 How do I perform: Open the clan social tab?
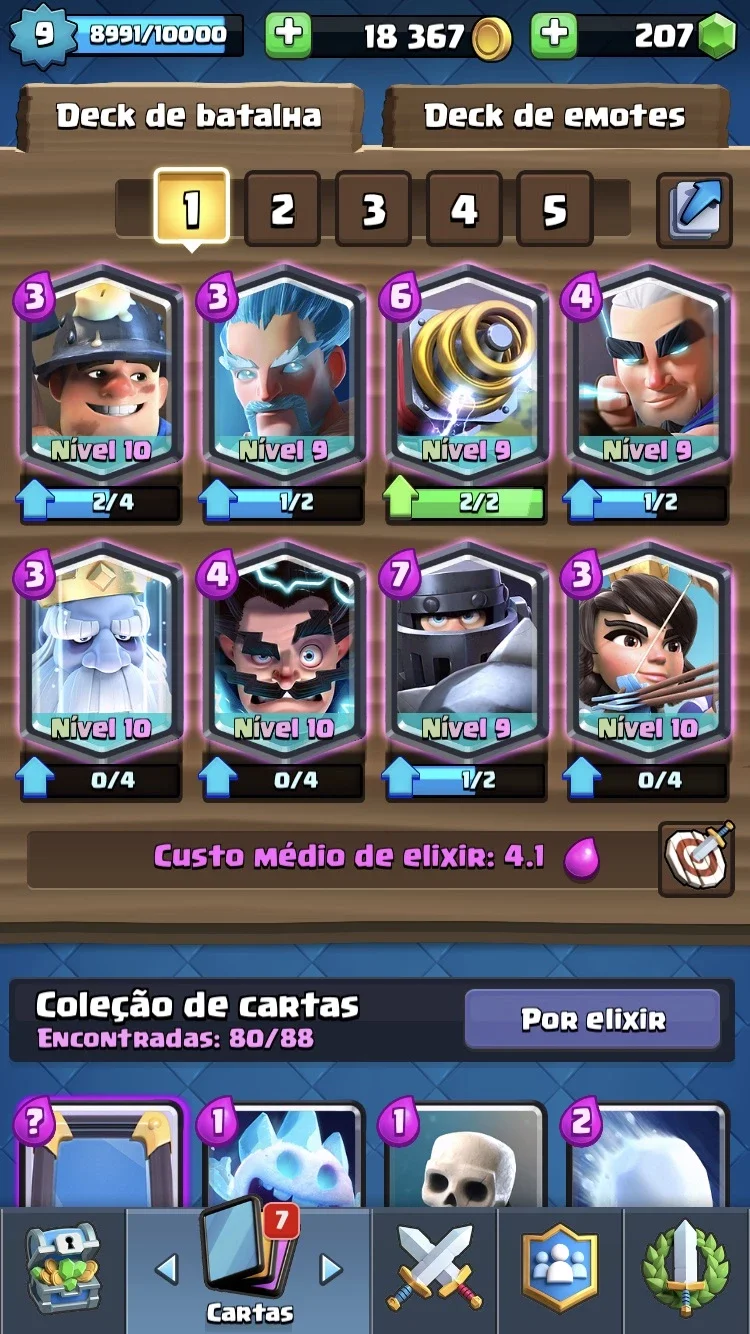tap(560, 1270)
